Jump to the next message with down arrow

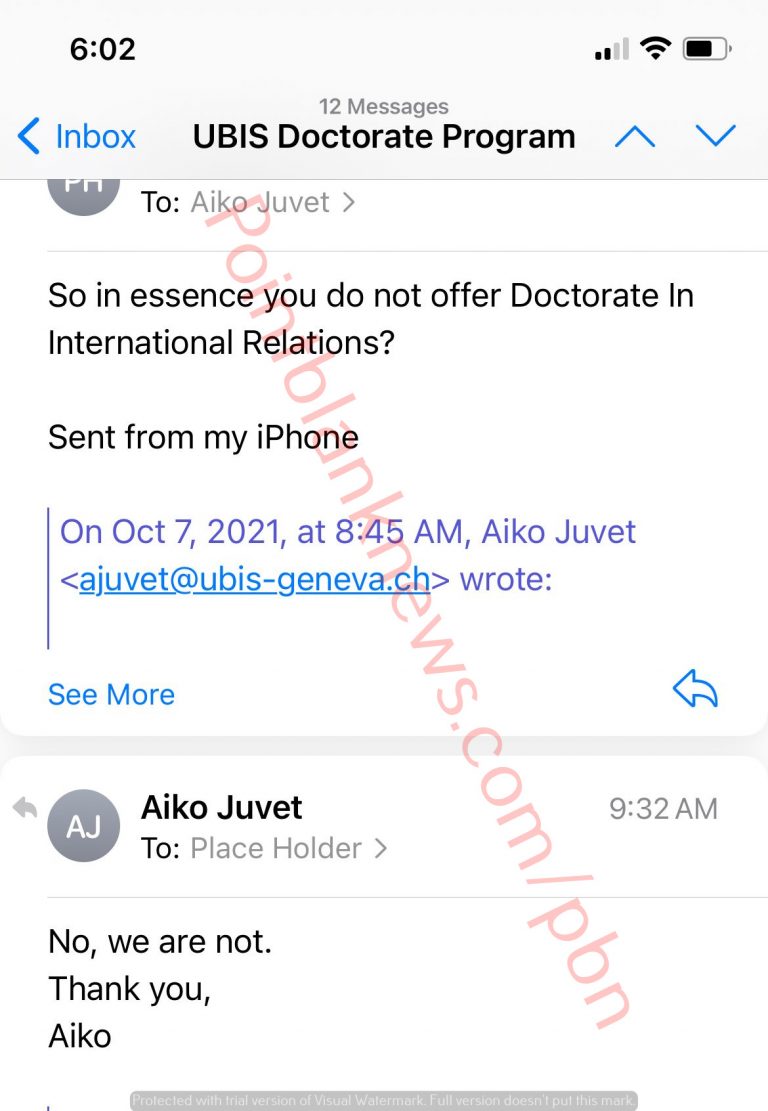(x=716, y=136)
